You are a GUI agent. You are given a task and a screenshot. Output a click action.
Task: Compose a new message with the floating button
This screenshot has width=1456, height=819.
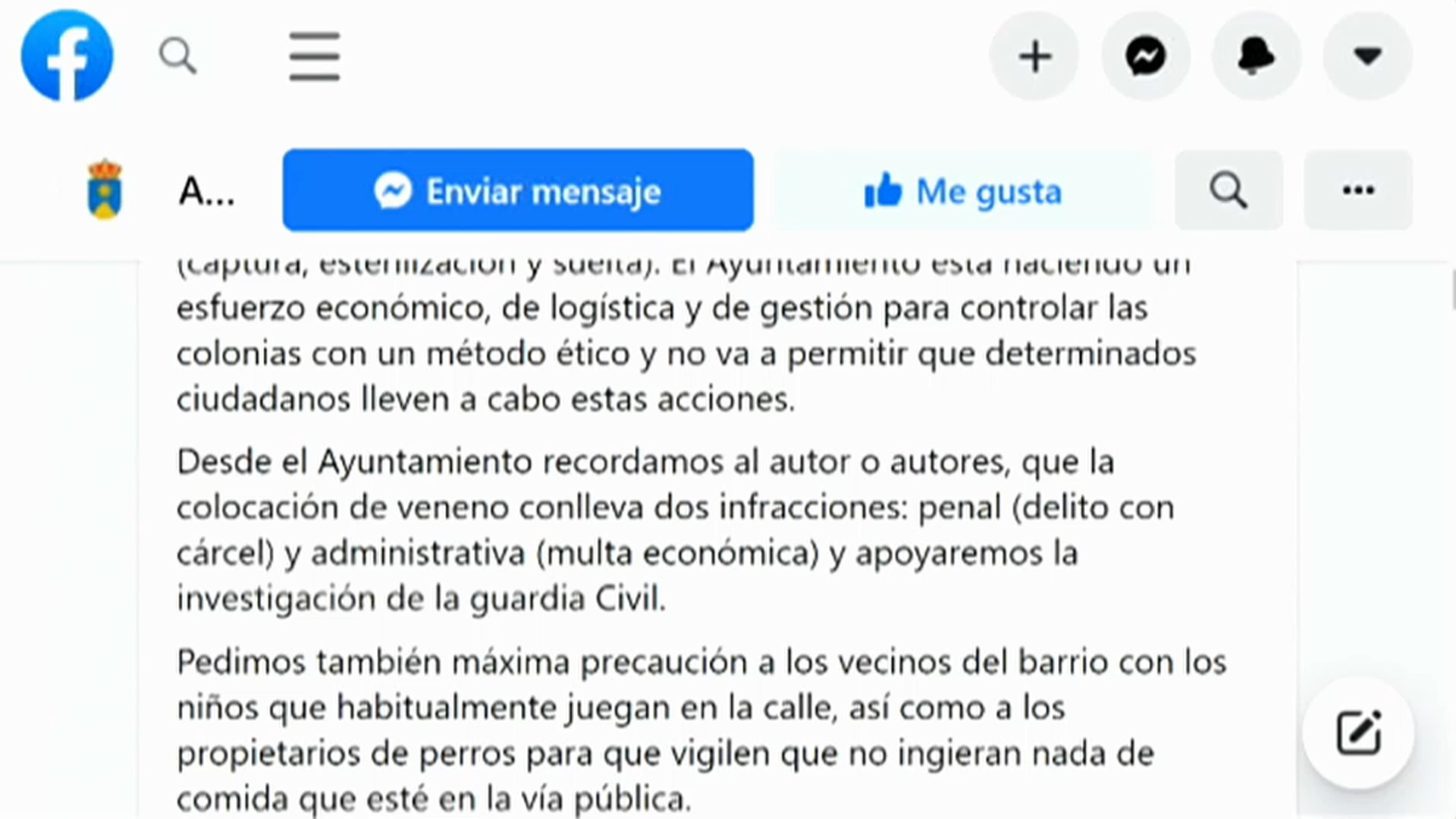pos(1357,733)
